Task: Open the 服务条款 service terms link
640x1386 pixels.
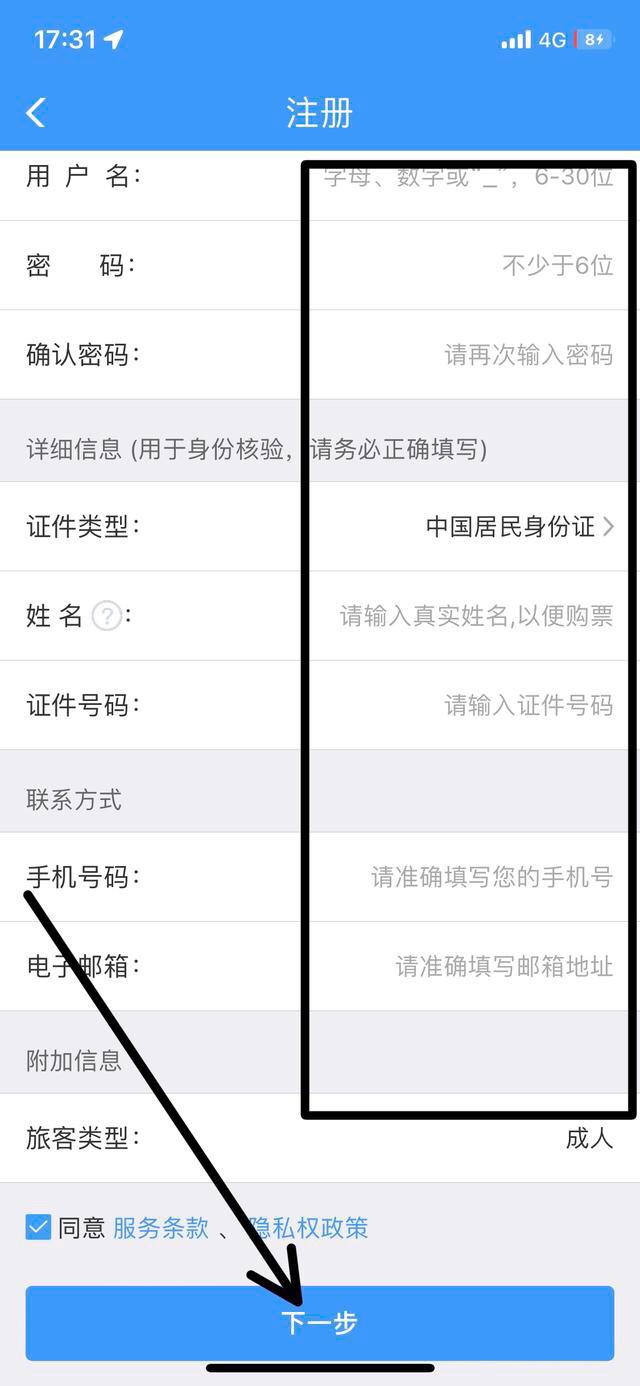Action: tap(161, 1228)
